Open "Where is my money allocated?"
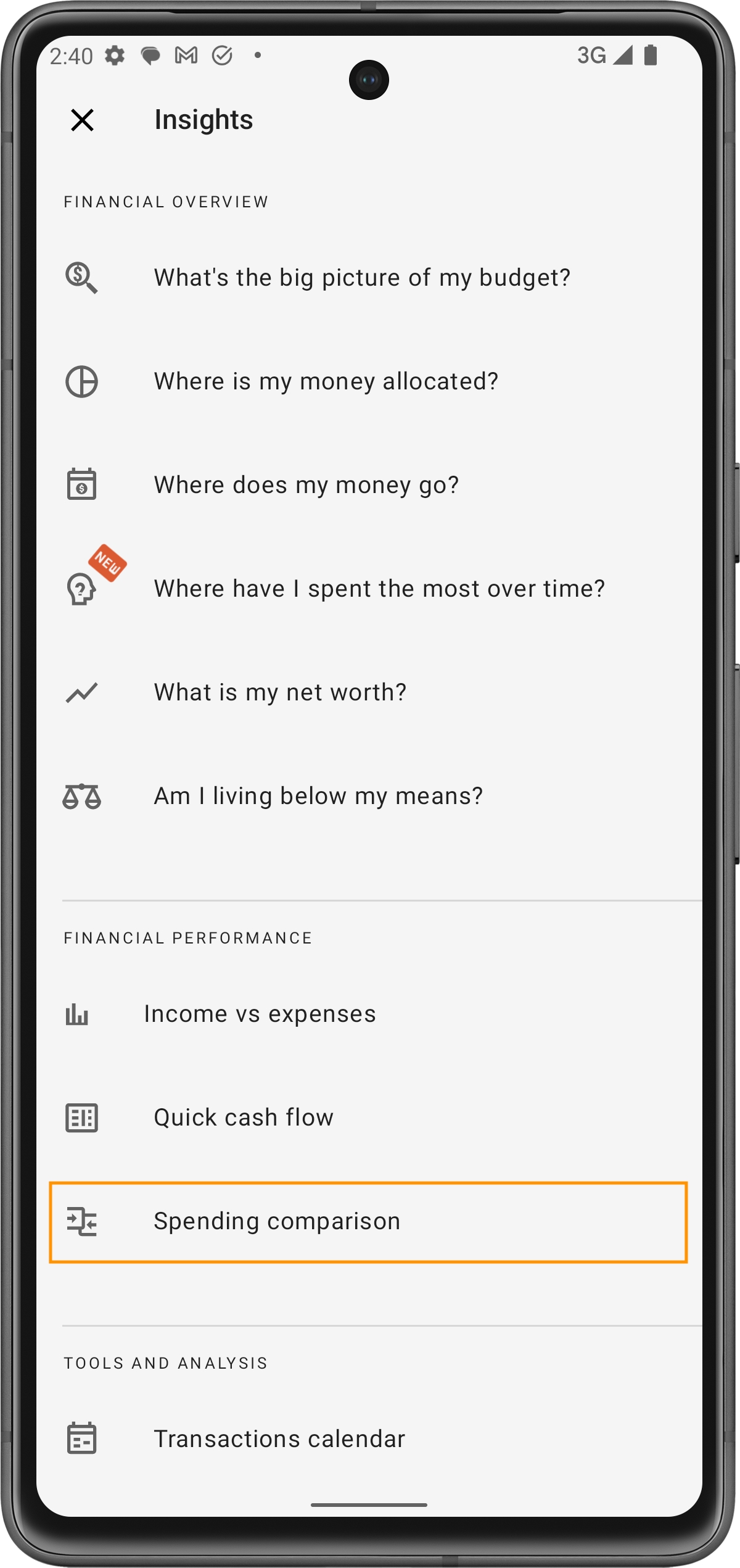This screenshot has width=740, height=1568. (326, 381)
